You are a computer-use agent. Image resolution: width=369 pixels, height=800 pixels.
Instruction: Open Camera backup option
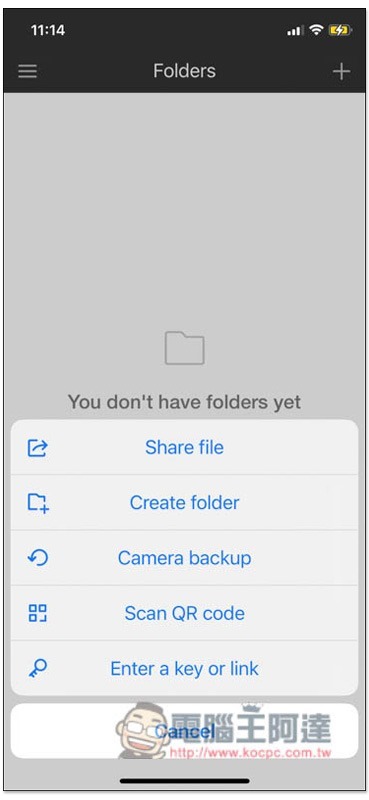pyautogui.click(x=184, y=558)
